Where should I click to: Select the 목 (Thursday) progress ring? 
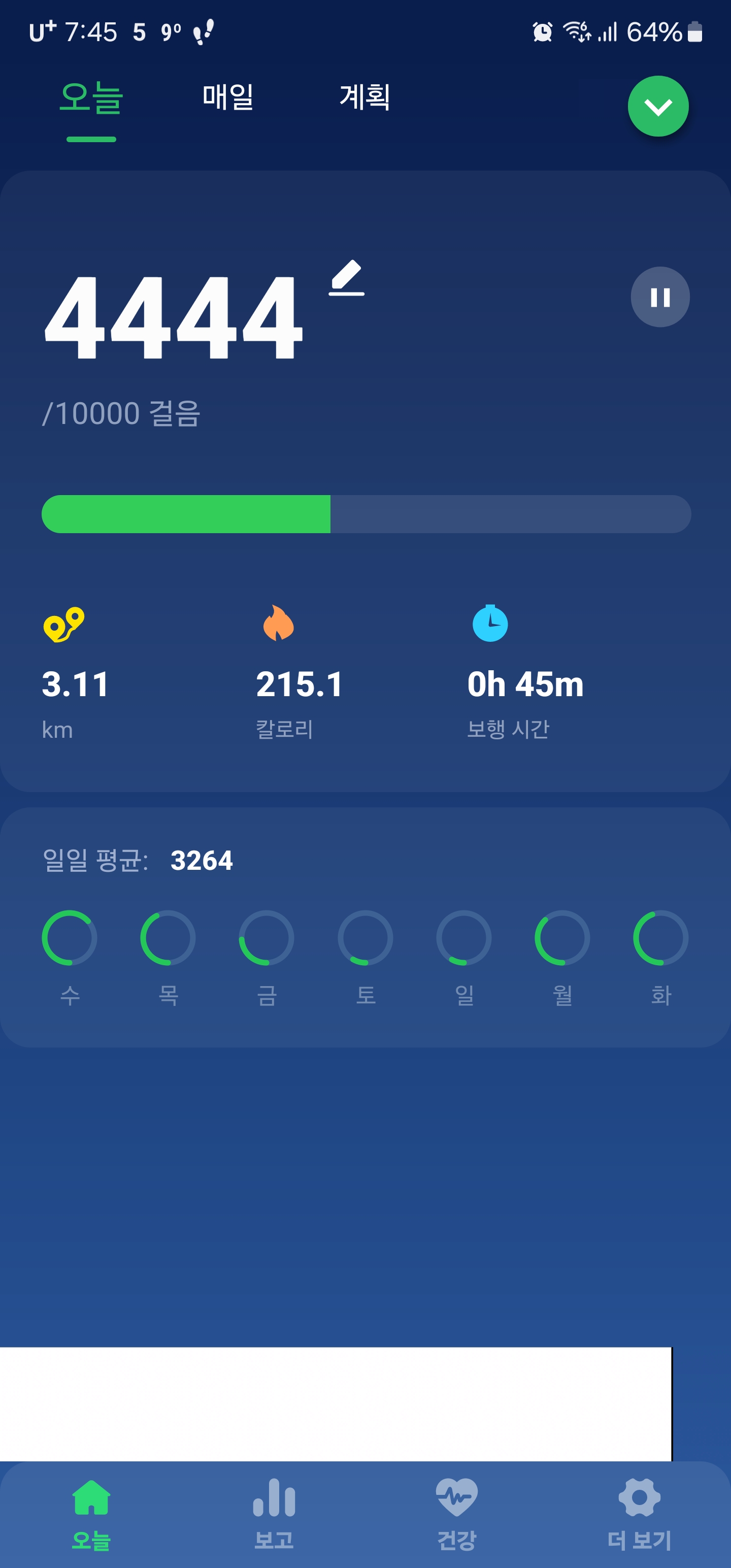pos(168,937)
